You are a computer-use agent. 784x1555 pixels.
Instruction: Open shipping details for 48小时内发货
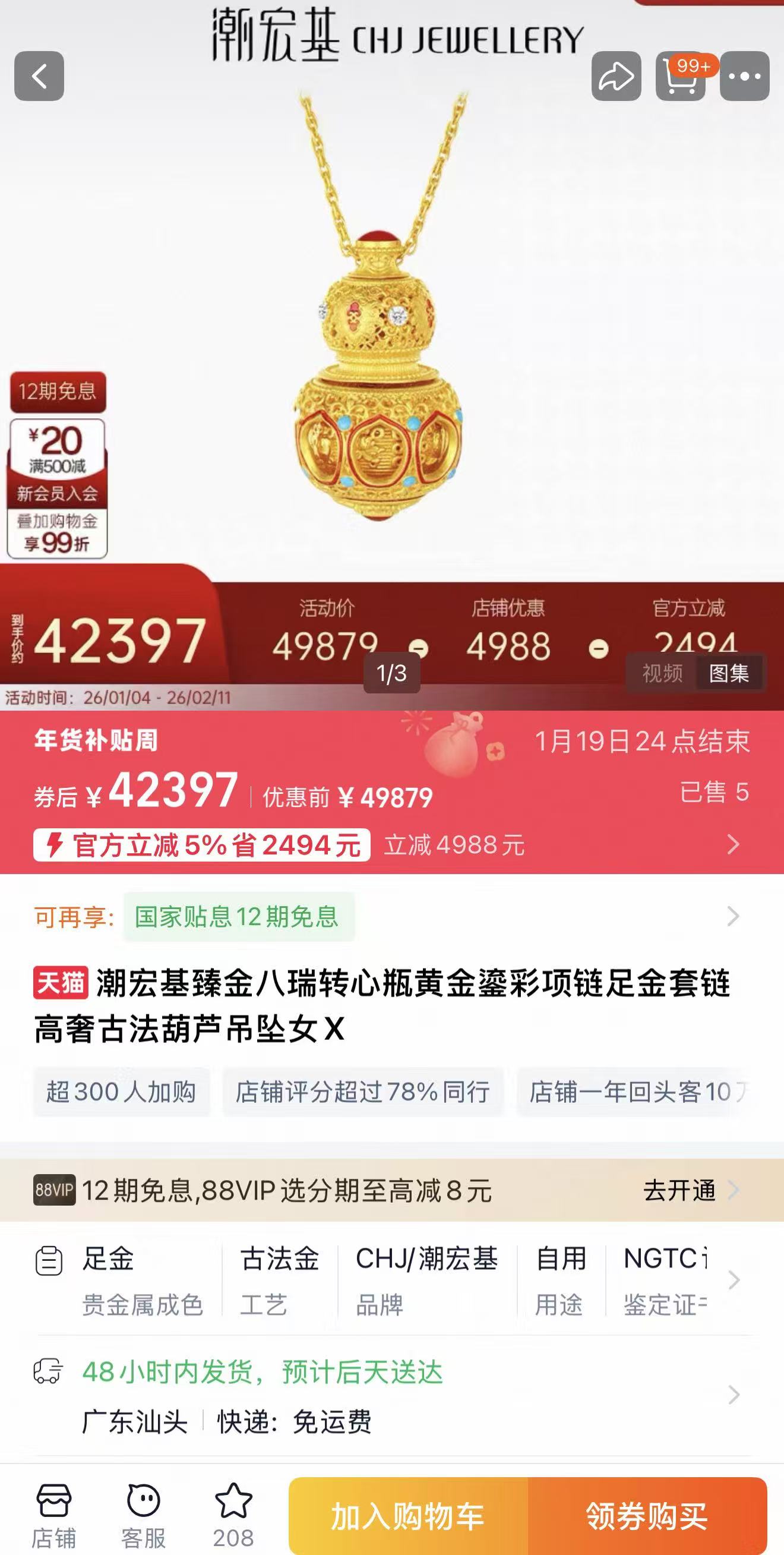coord(733,1395)
